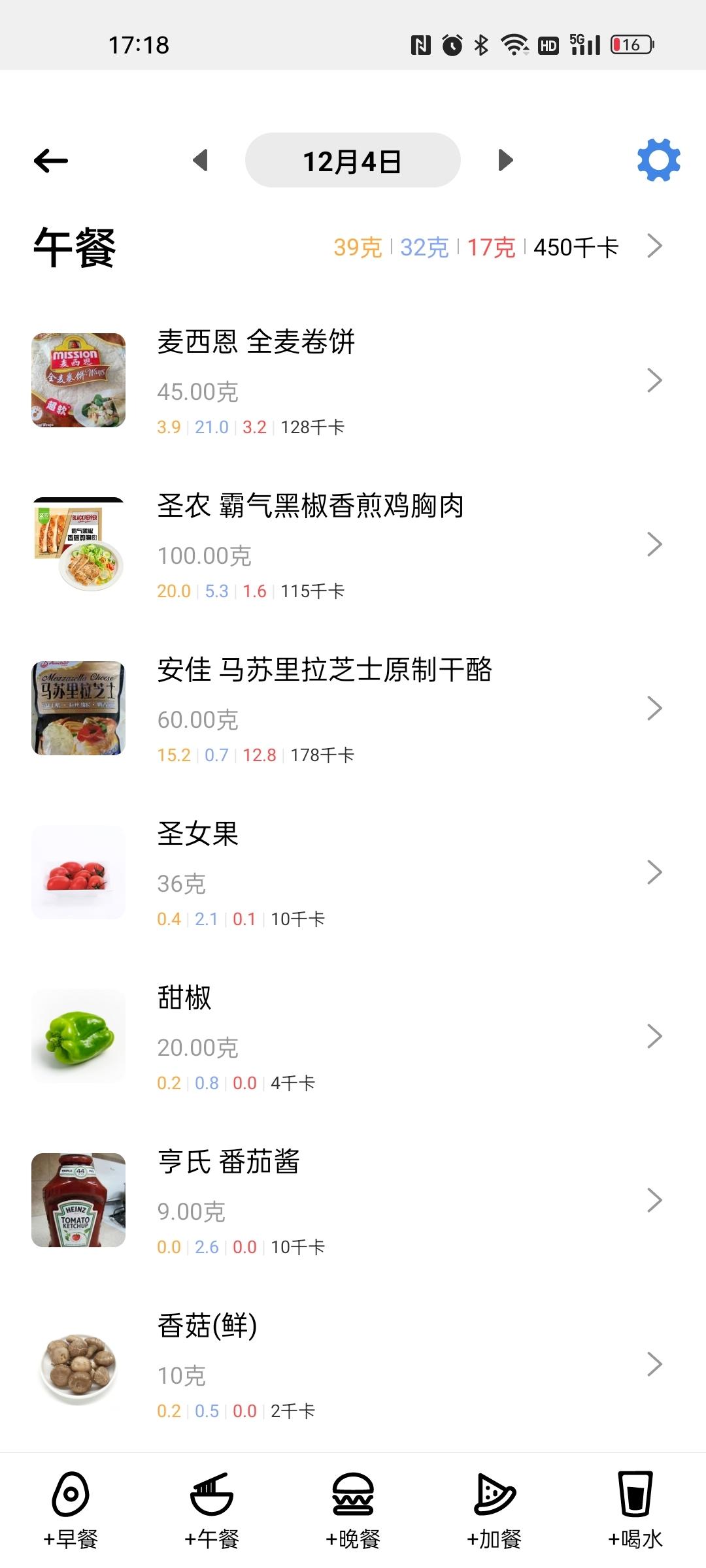The height and width of the screenshot is (1568, 706).
Task: Open the 麦西恩 全麦卷饼 entry
Action: pyautogui.click(x=353, y=380)
